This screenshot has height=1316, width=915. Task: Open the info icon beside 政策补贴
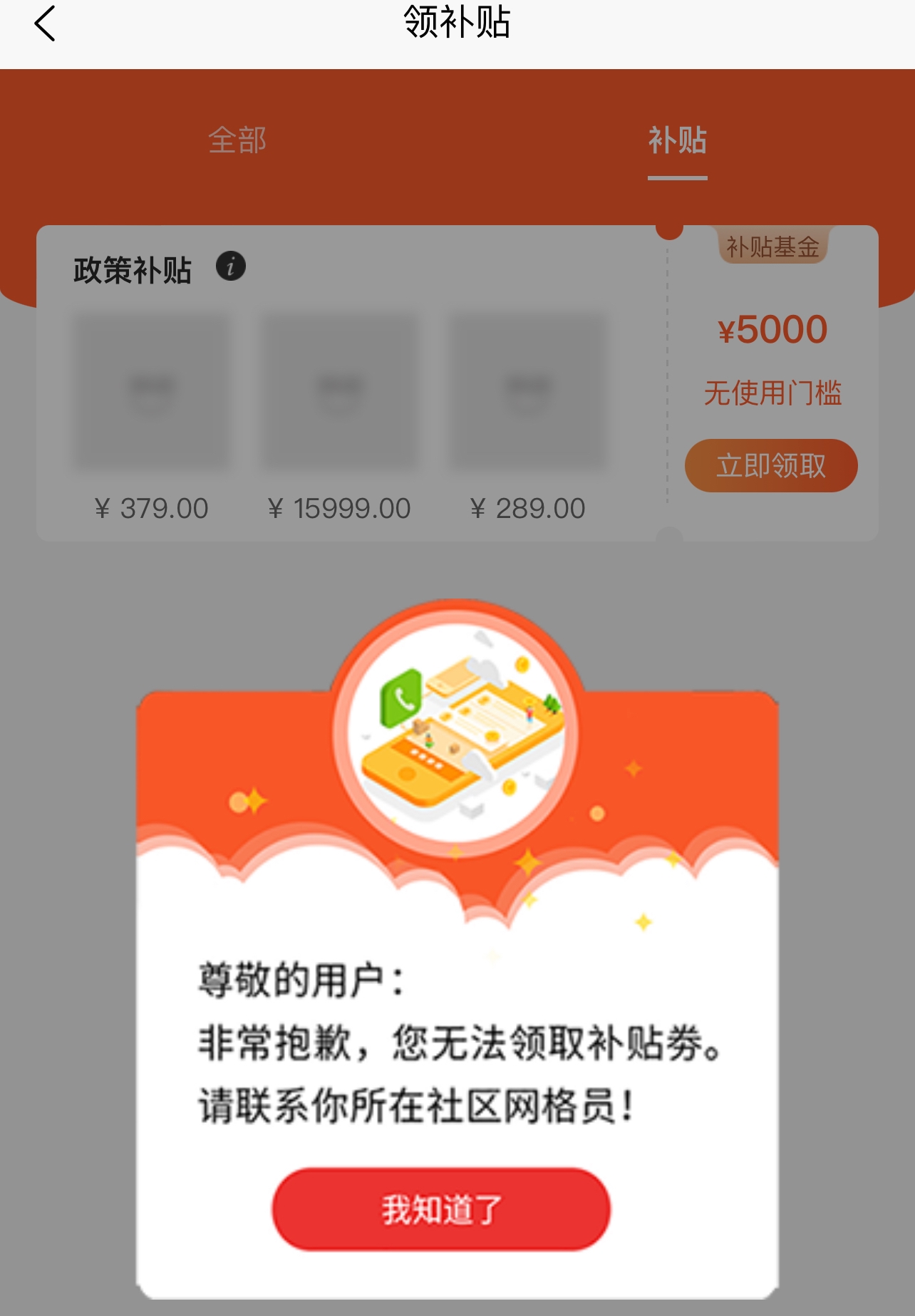231,266
